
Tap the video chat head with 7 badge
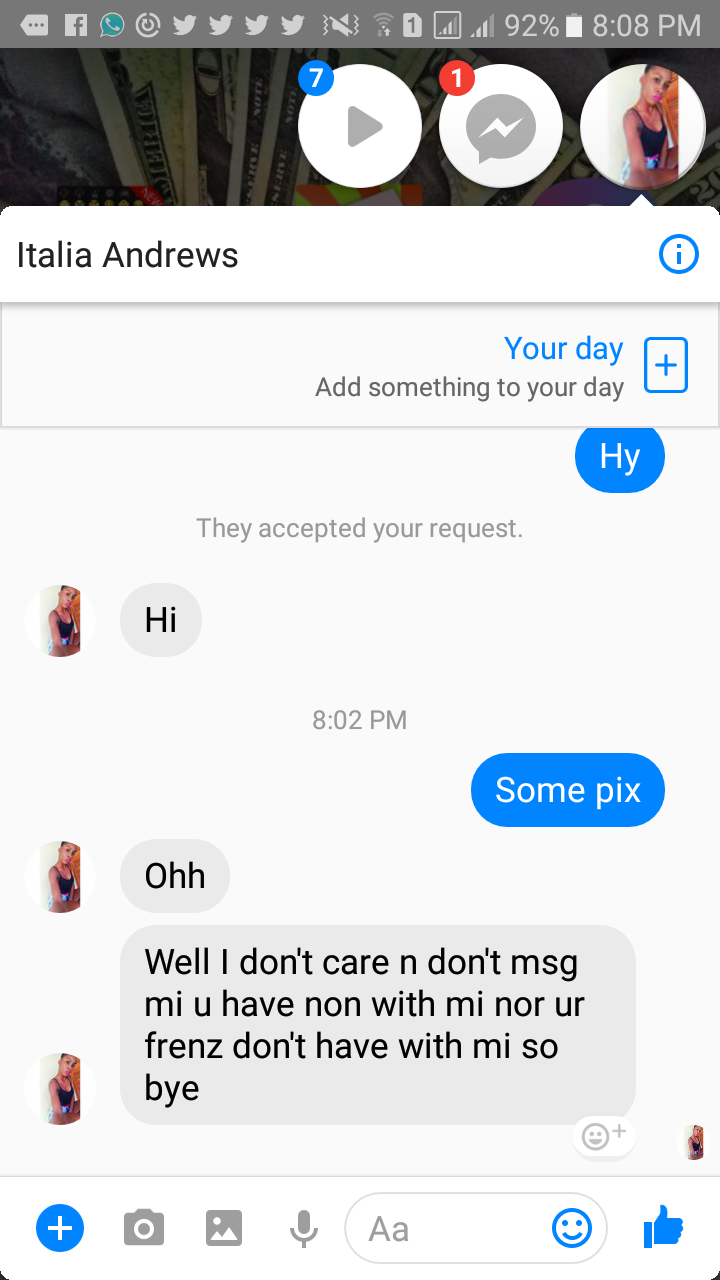[x=360, y=126]
